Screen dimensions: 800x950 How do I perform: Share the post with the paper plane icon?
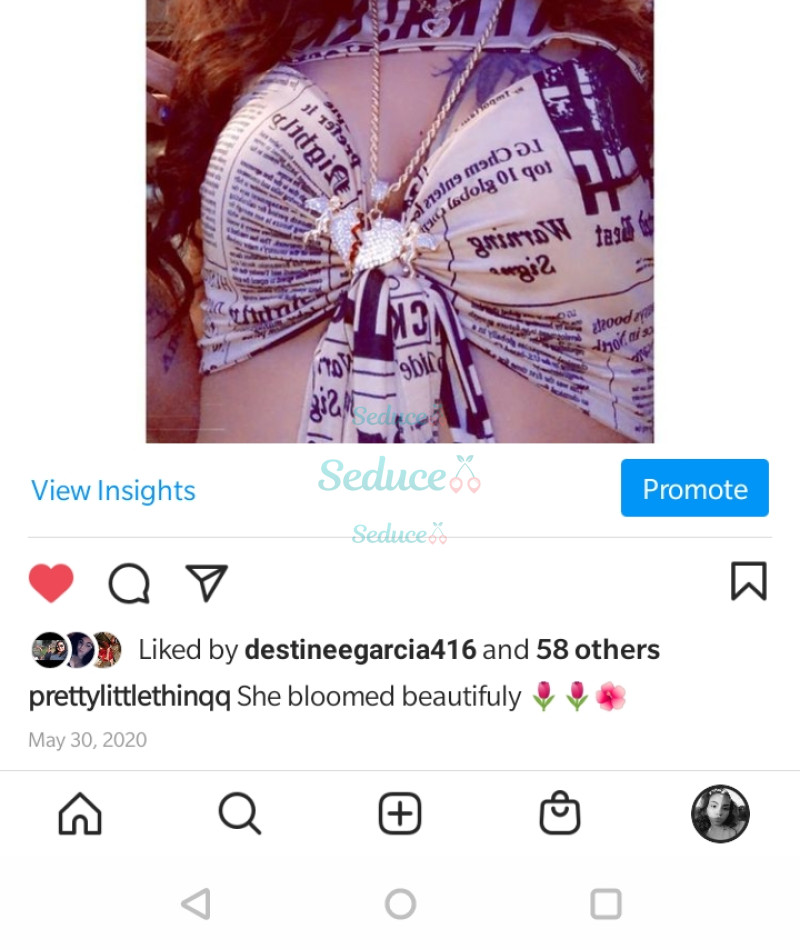(207, 582)
